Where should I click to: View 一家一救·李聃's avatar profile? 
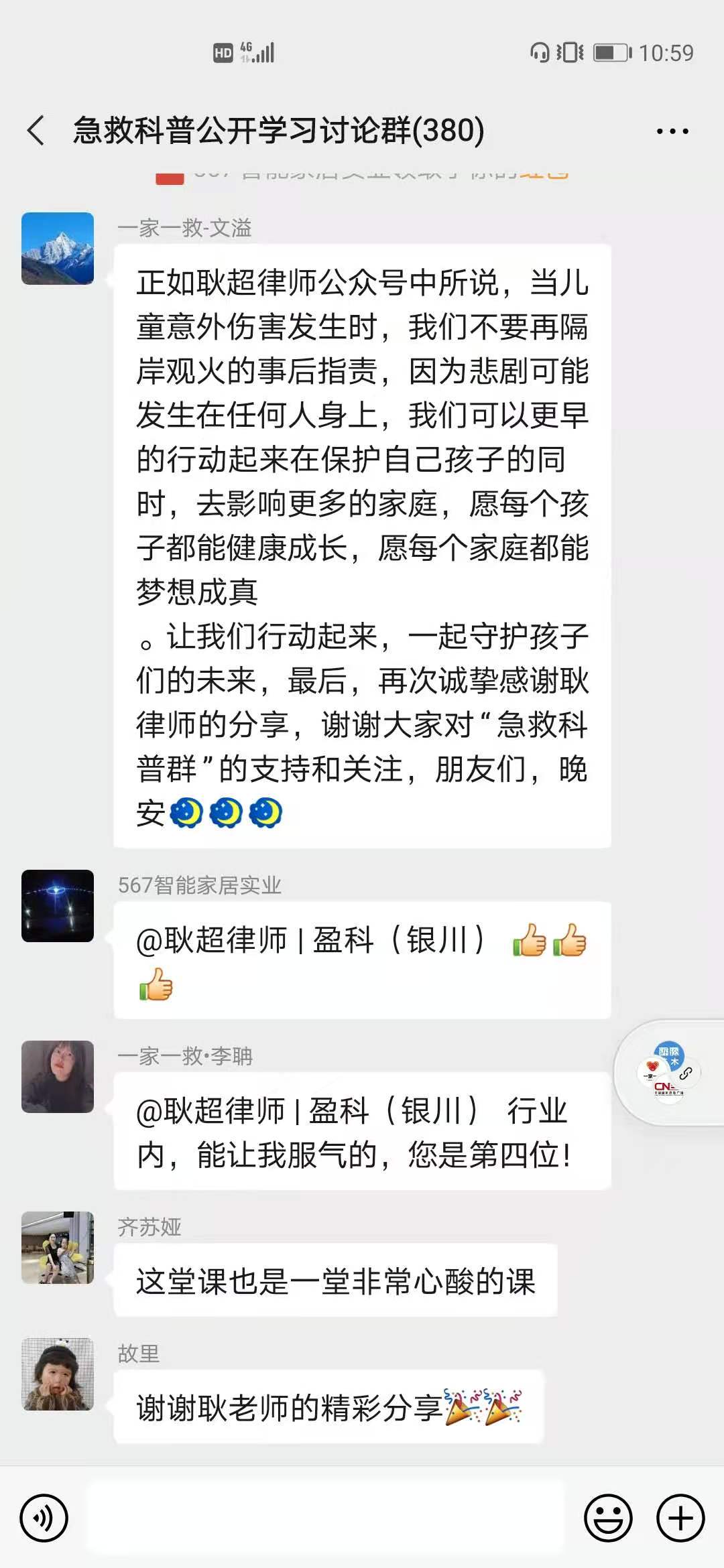tap(58, 1077)
